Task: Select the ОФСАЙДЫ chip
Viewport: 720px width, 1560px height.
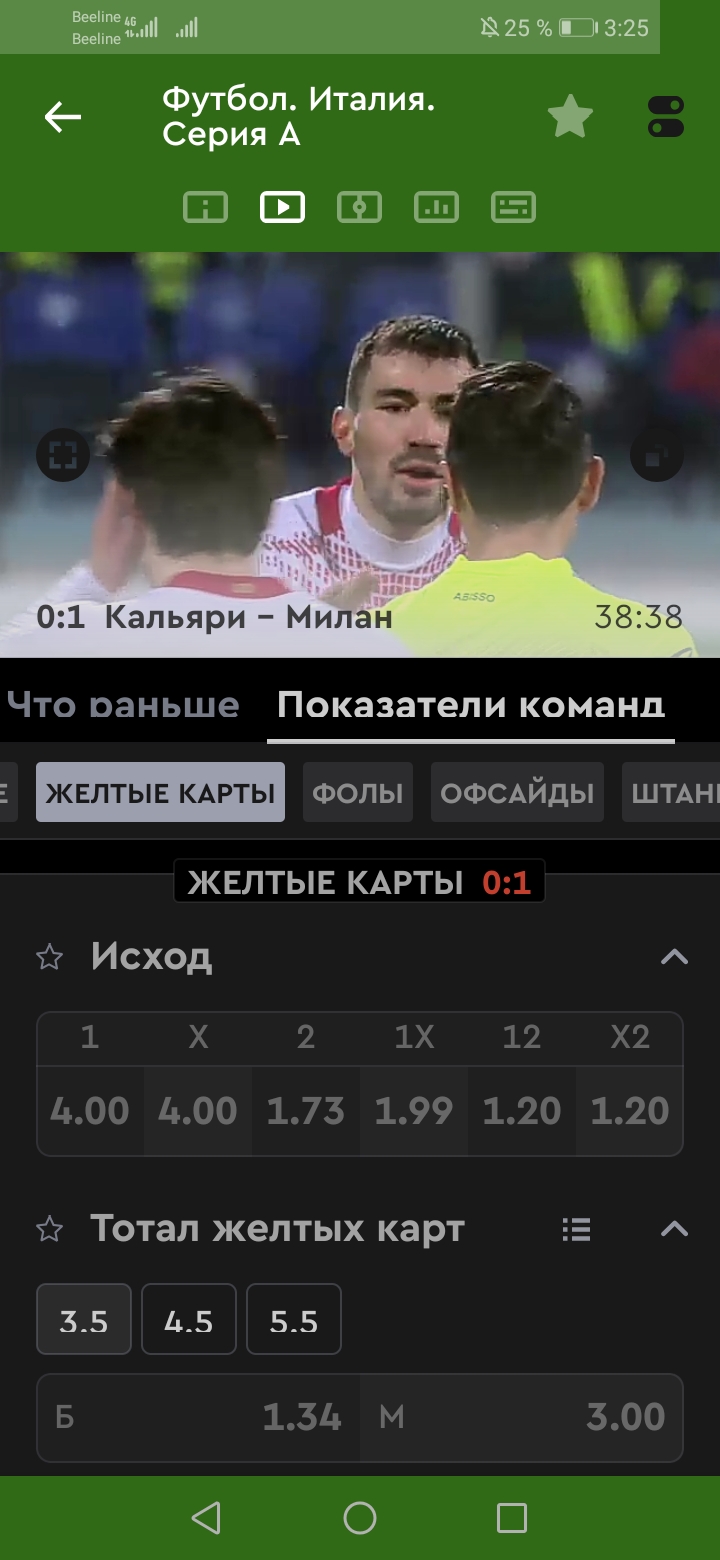Action: pos(517,793)
